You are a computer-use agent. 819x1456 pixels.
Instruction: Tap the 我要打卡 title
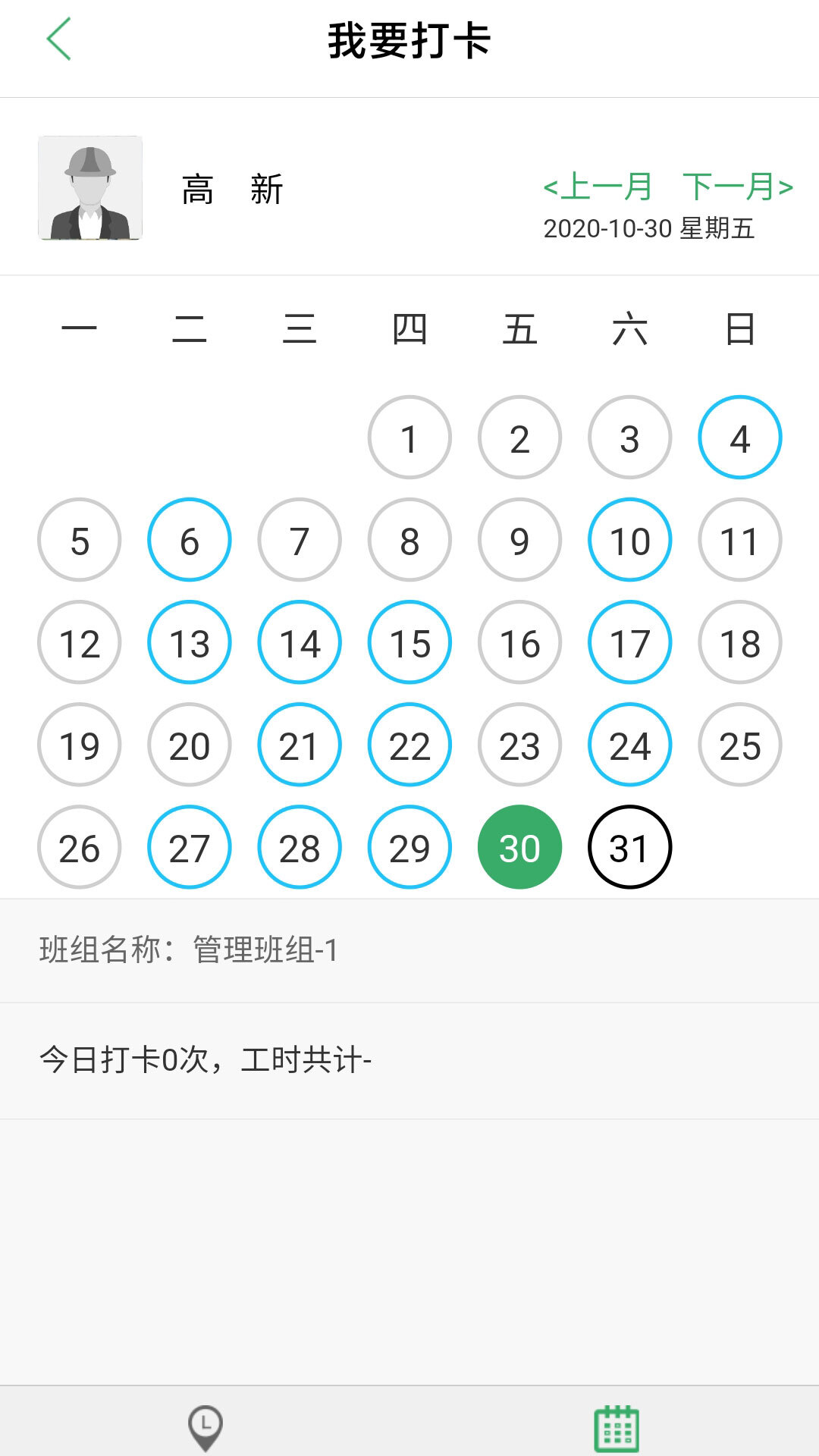click(409, 42)
